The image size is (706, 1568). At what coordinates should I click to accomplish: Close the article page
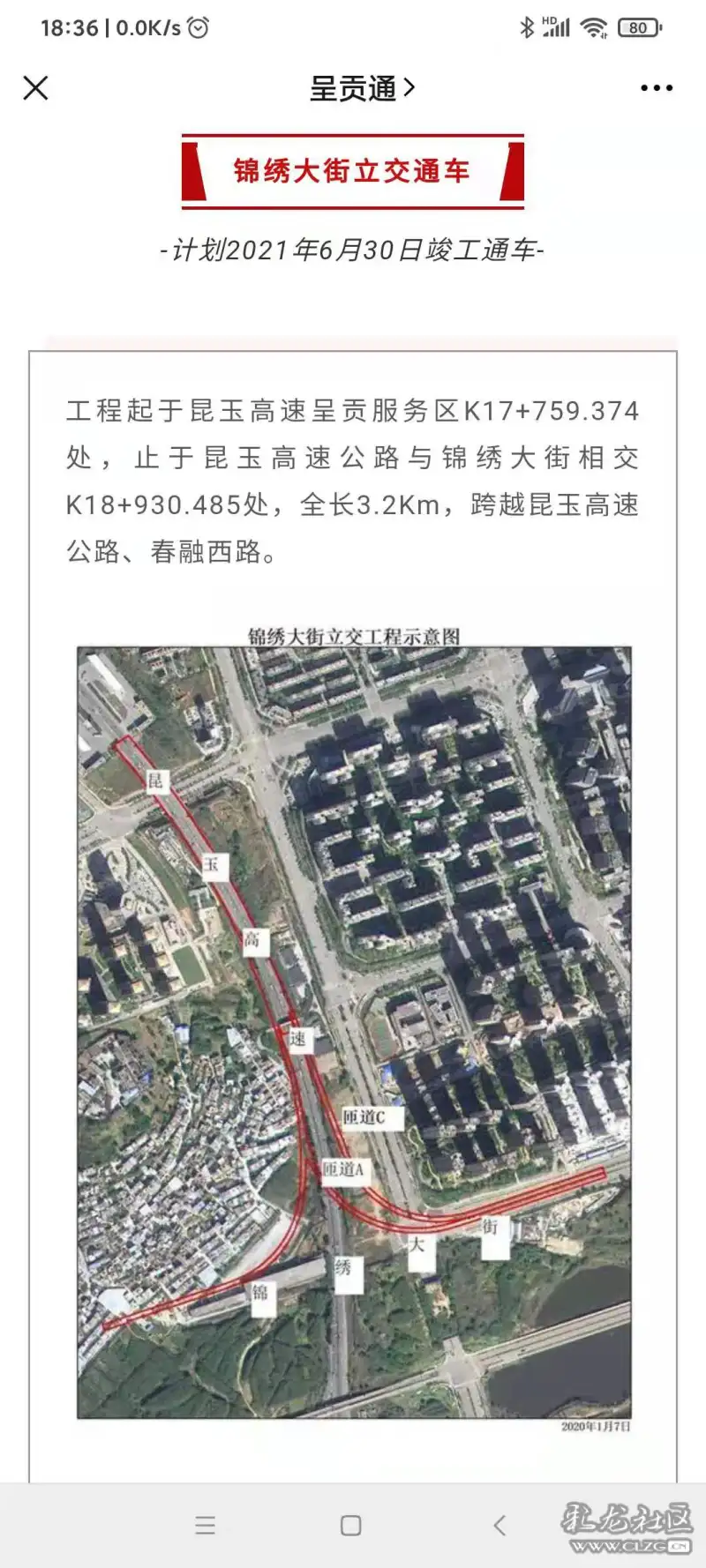pos(35,88)
